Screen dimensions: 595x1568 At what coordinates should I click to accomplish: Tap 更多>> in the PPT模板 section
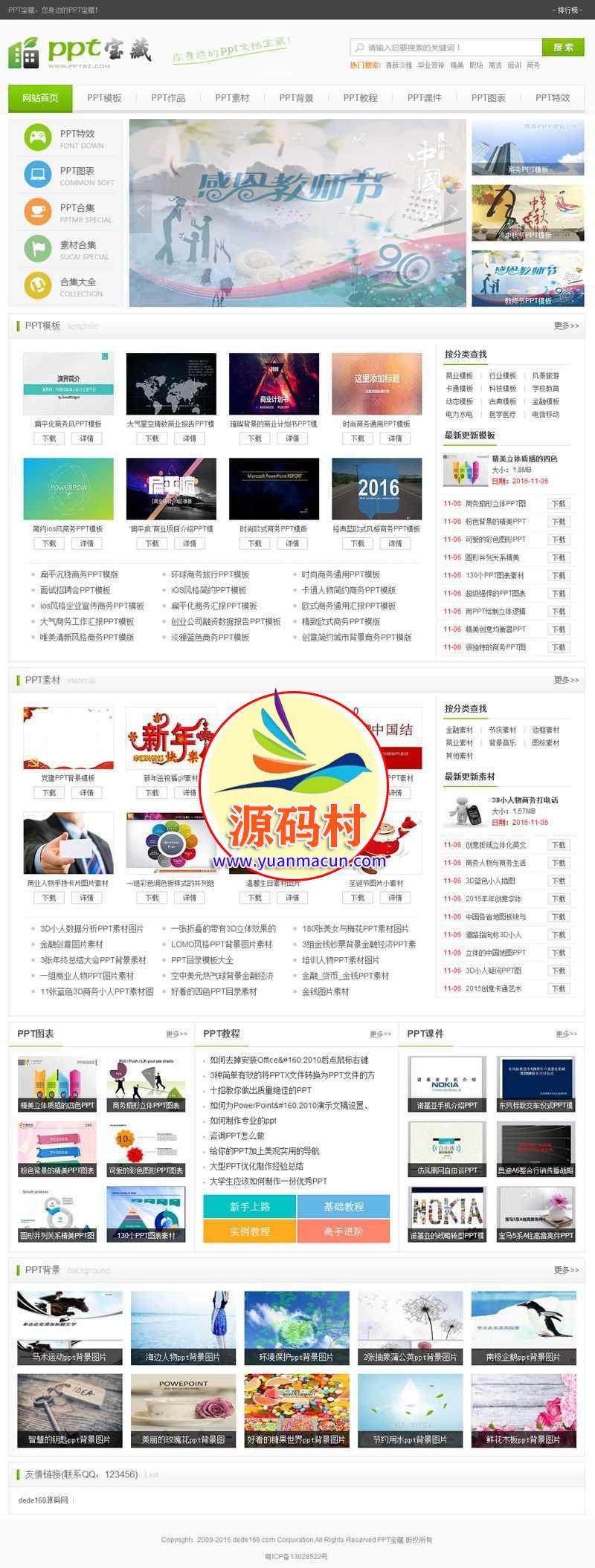[565, 325]
